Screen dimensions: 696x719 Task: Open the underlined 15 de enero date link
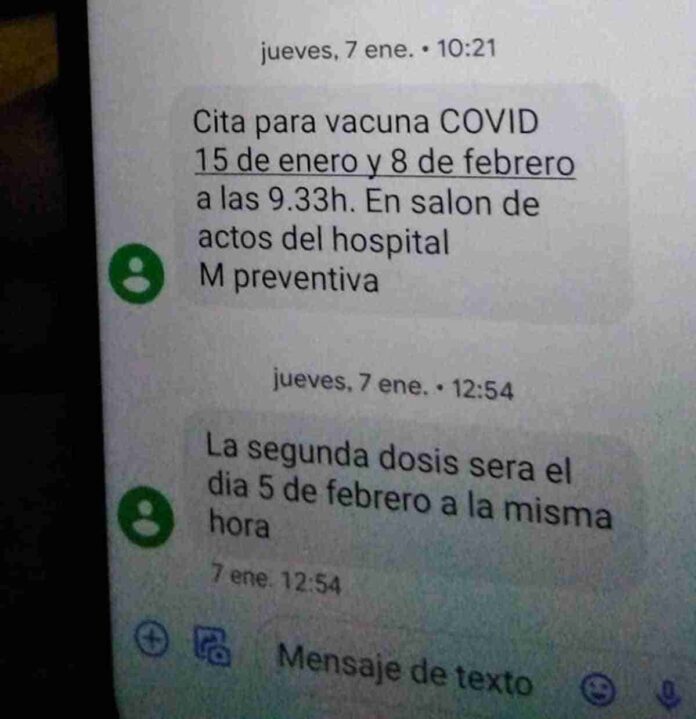[x=385, y=161]
